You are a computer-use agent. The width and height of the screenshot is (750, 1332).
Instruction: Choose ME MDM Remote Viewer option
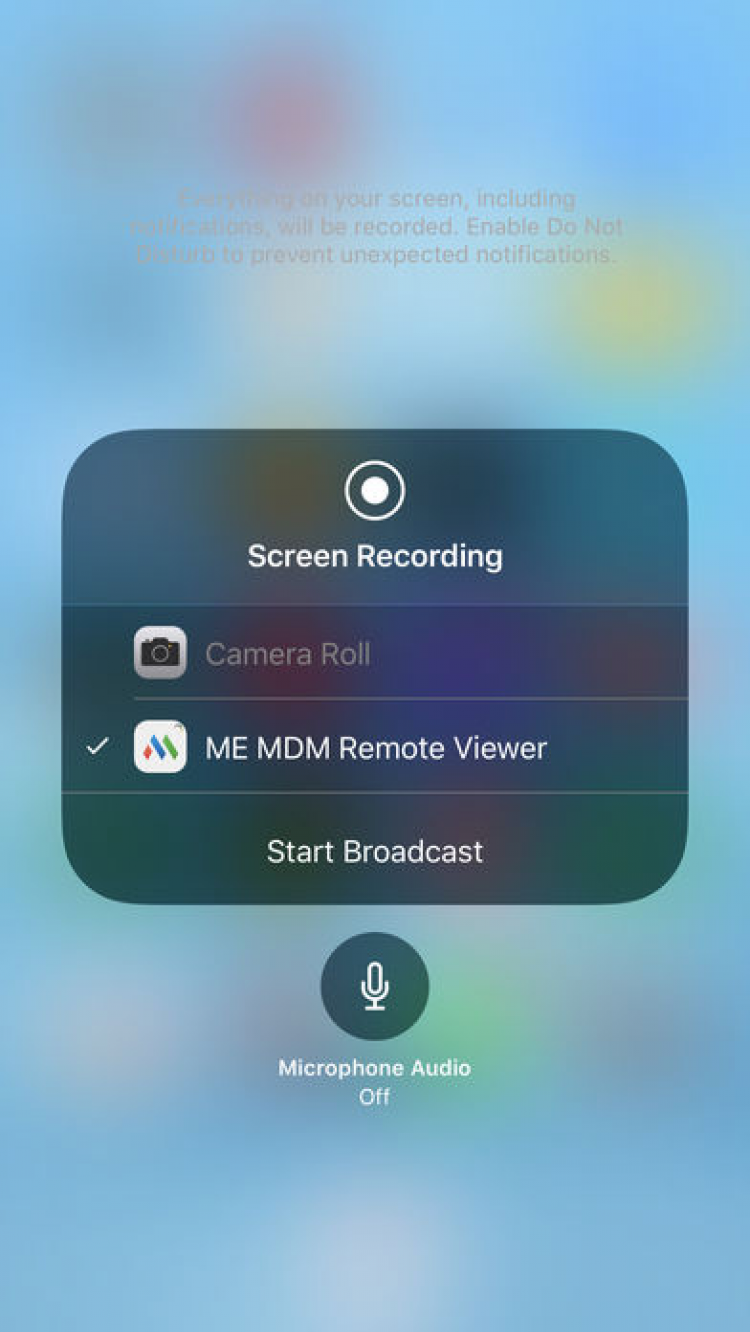[374, 747]
